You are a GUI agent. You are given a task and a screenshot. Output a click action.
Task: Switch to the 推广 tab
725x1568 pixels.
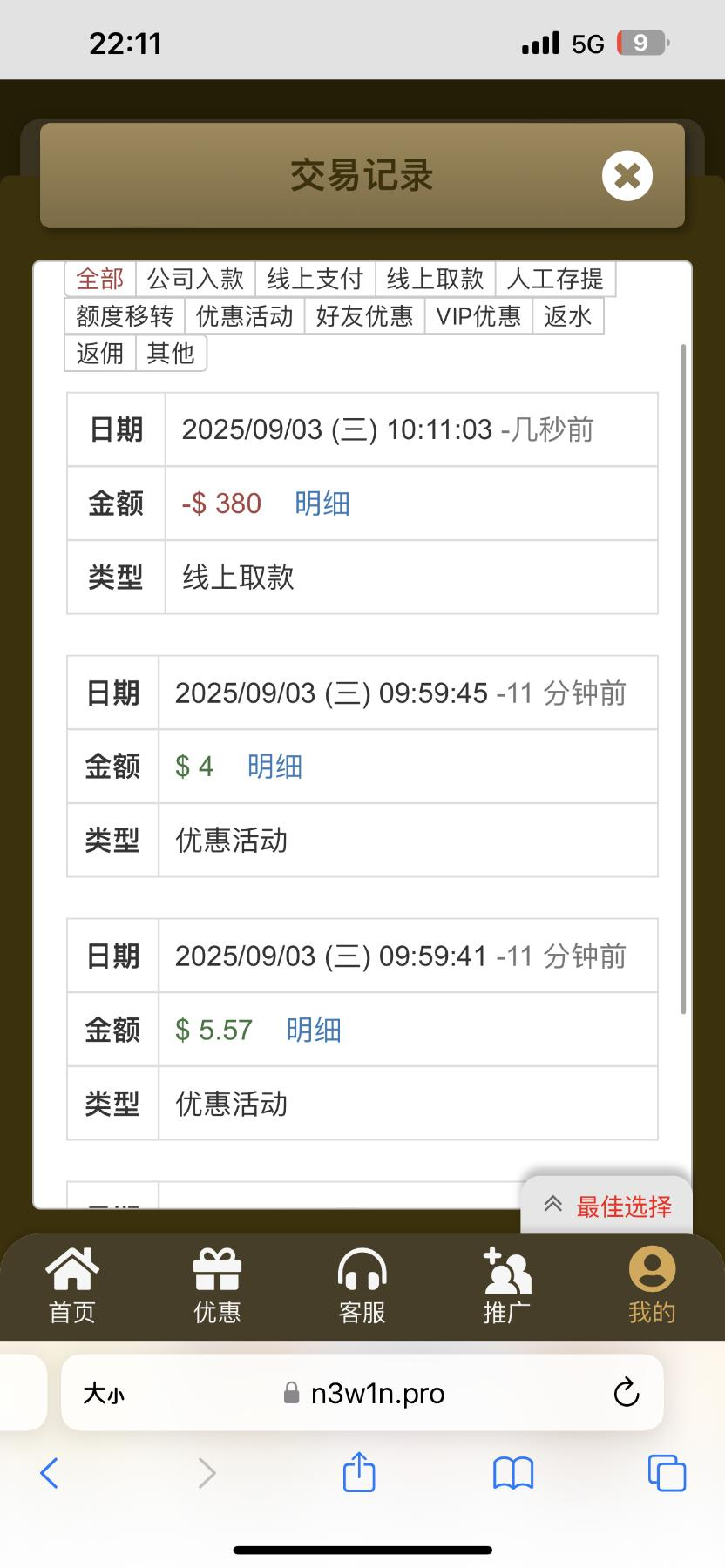[x=506, y=1285]
